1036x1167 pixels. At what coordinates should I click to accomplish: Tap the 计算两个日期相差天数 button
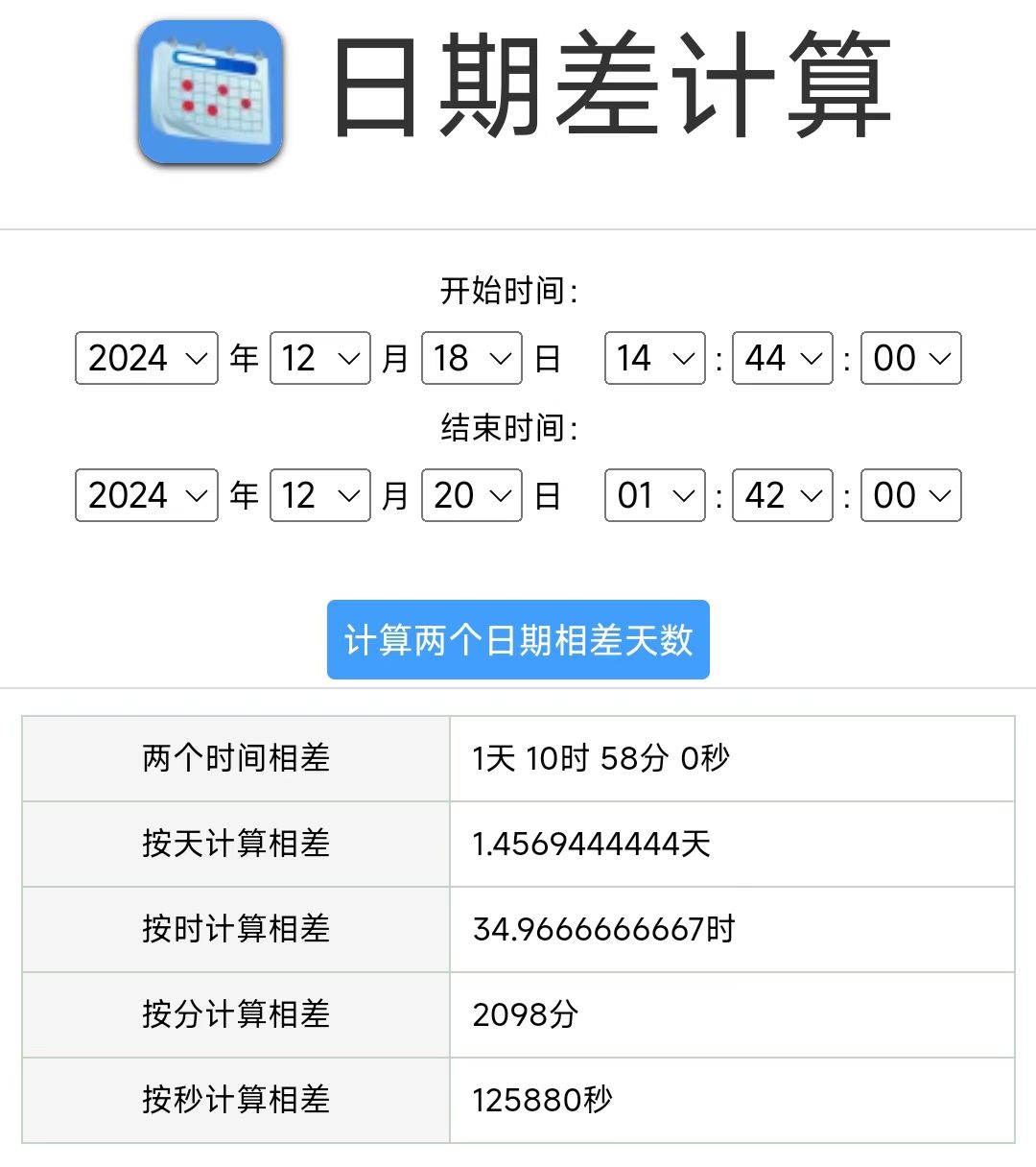(518, 639)
